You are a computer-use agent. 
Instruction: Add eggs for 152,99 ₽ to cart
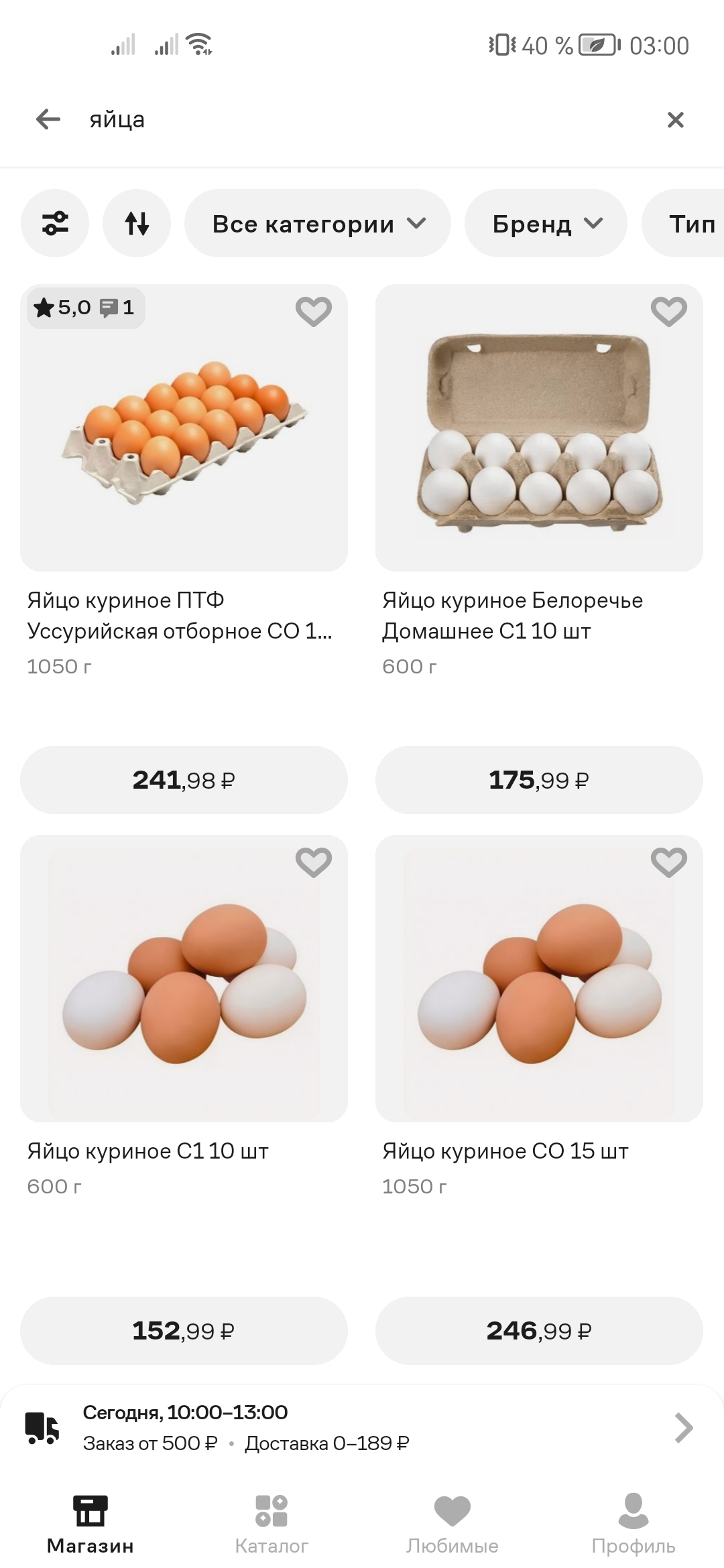click(x=184, y=1331)
